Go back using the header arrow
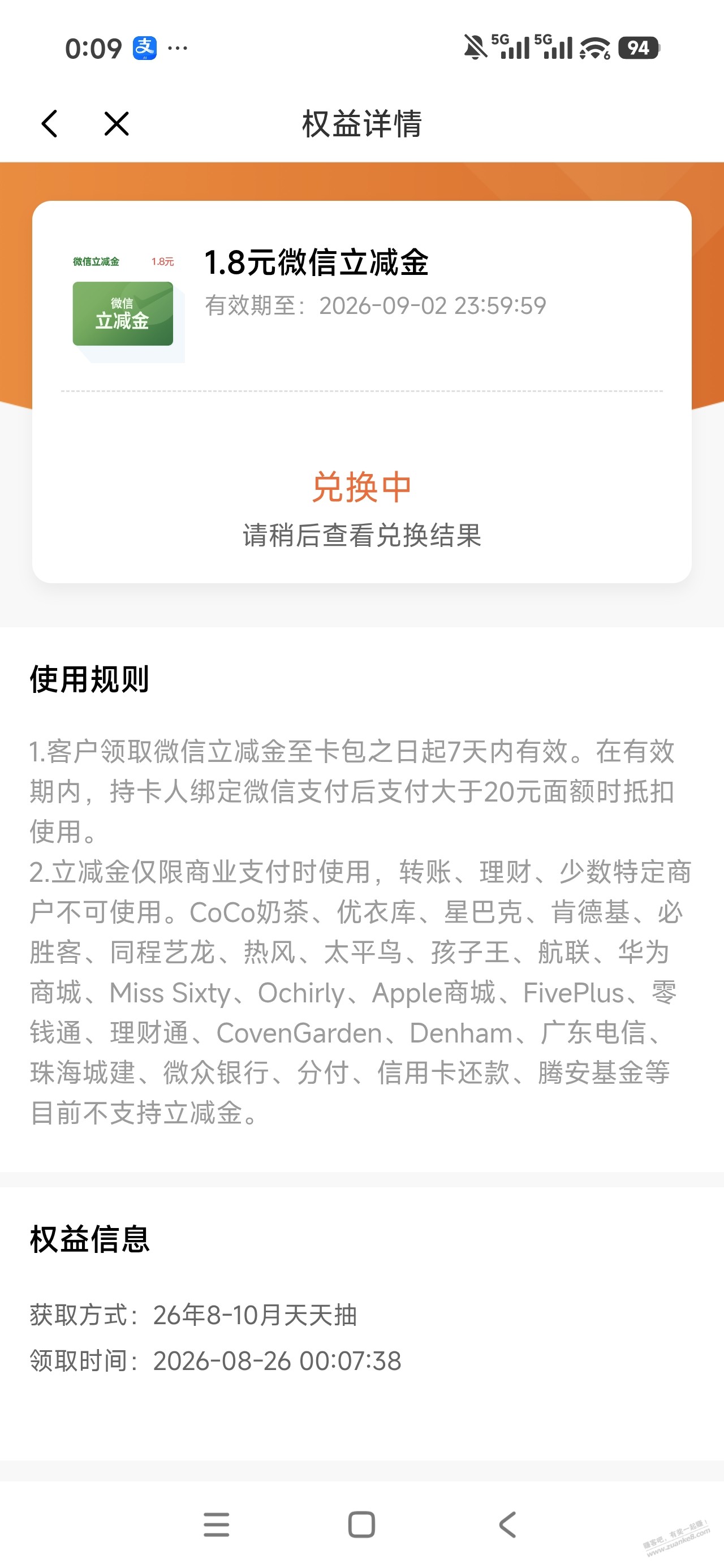The height and width of the screenshot is (1568, 724). (49, 123)
